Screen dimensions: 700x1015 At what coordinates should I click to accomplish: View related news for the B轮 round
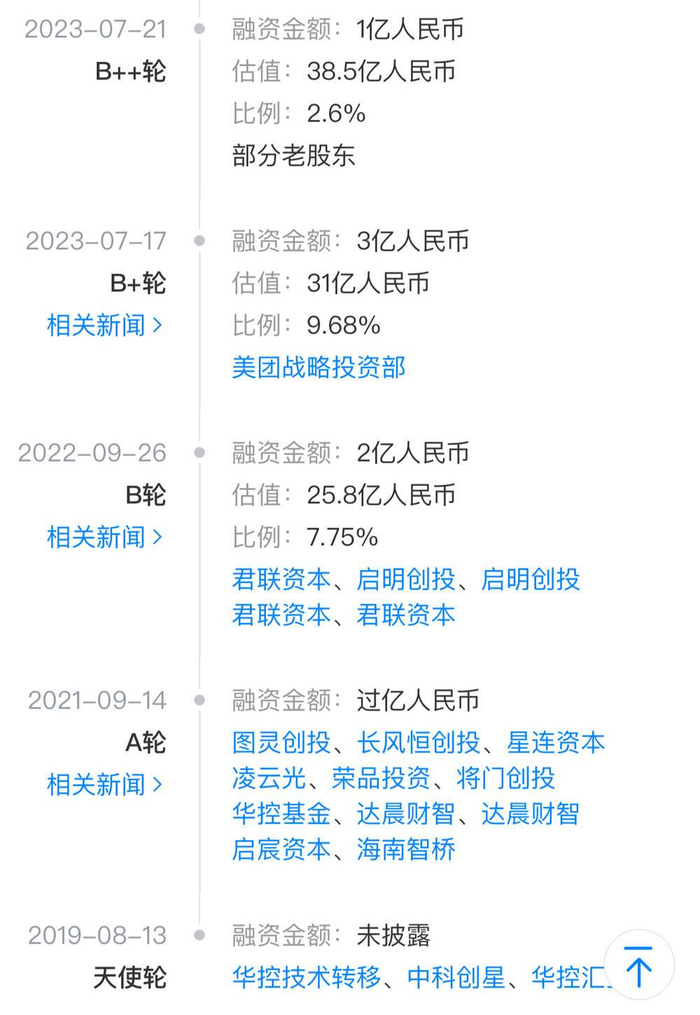(x=104, y=537)
